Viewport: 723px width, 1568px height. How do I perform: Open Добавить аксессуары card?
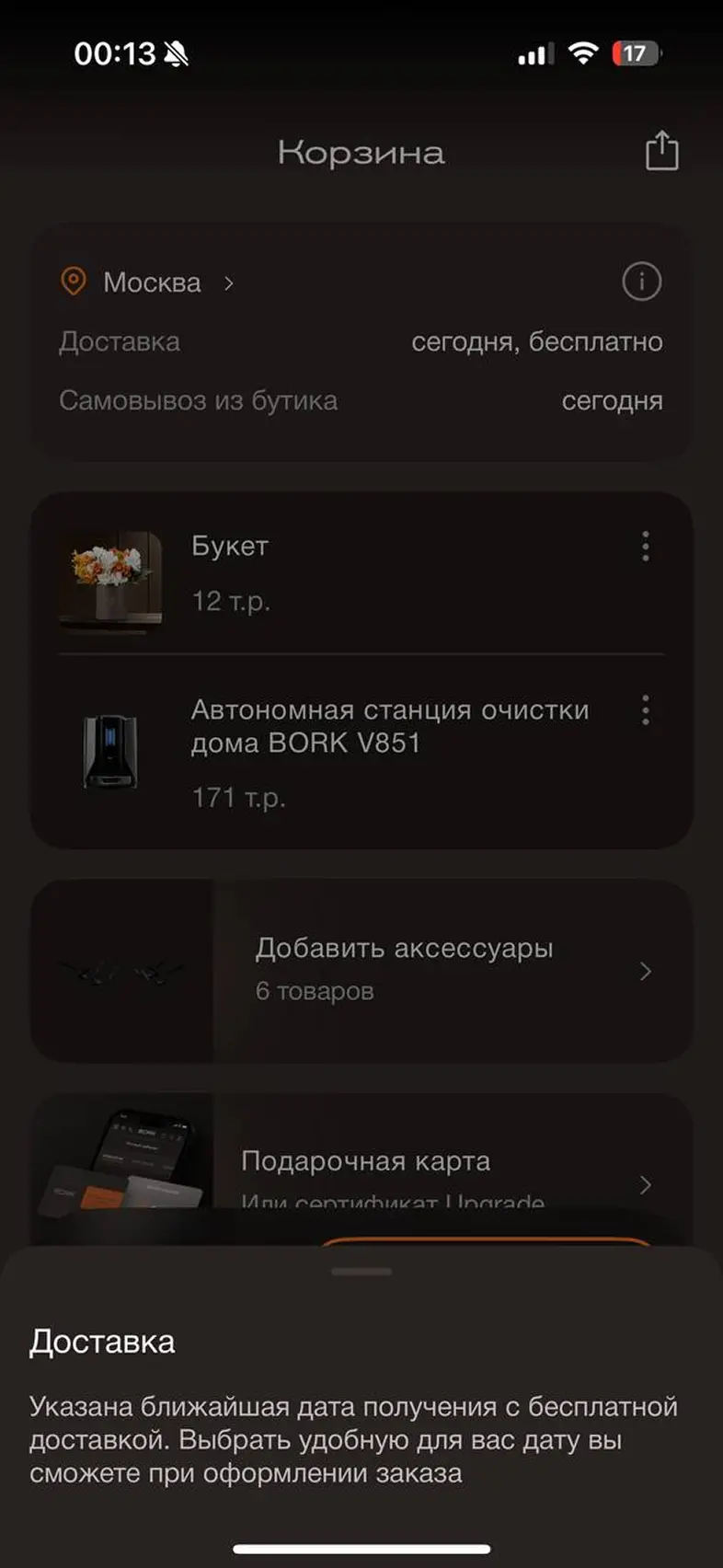tap(405, 970)
